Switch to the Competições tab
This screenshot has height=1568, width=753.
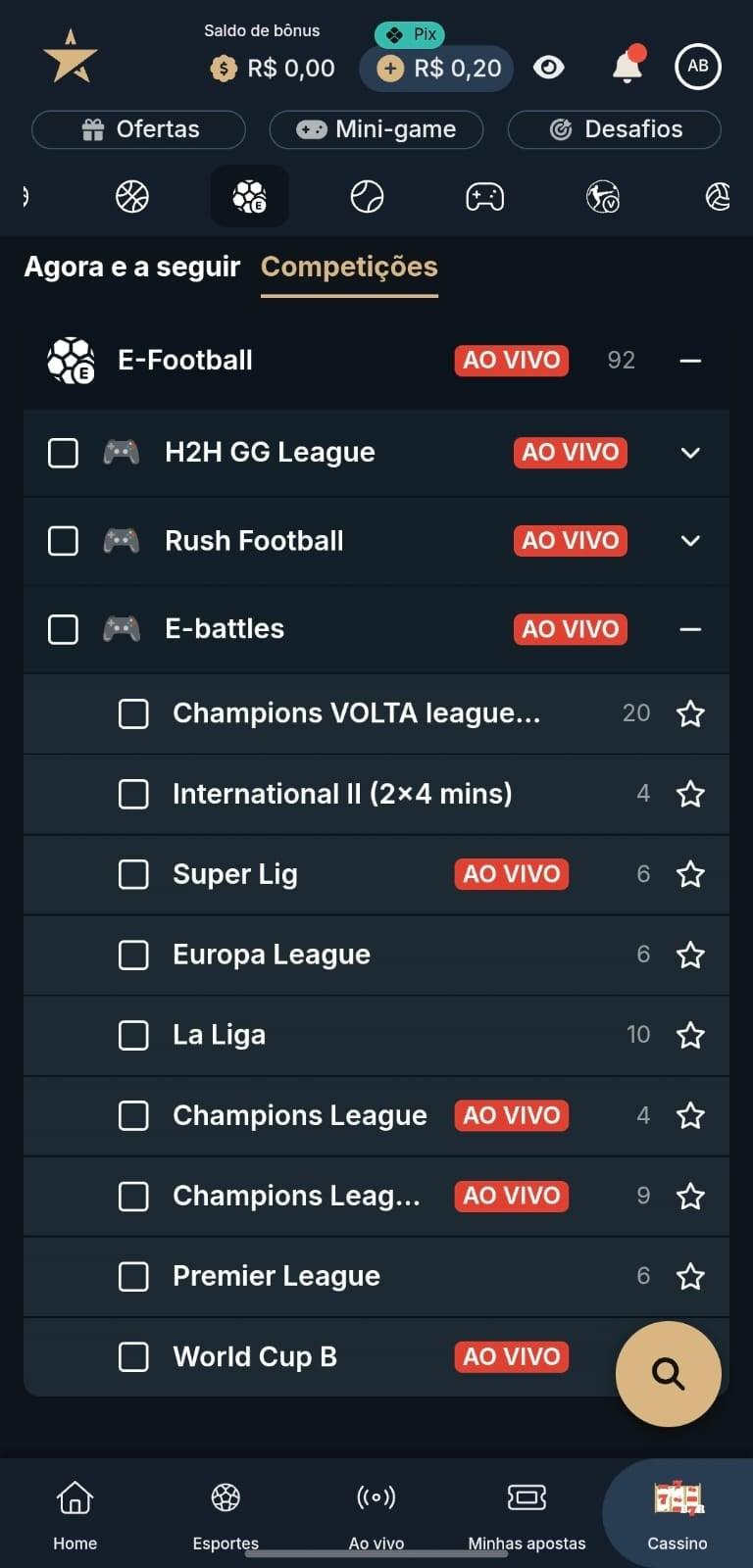tap(349, 266)
